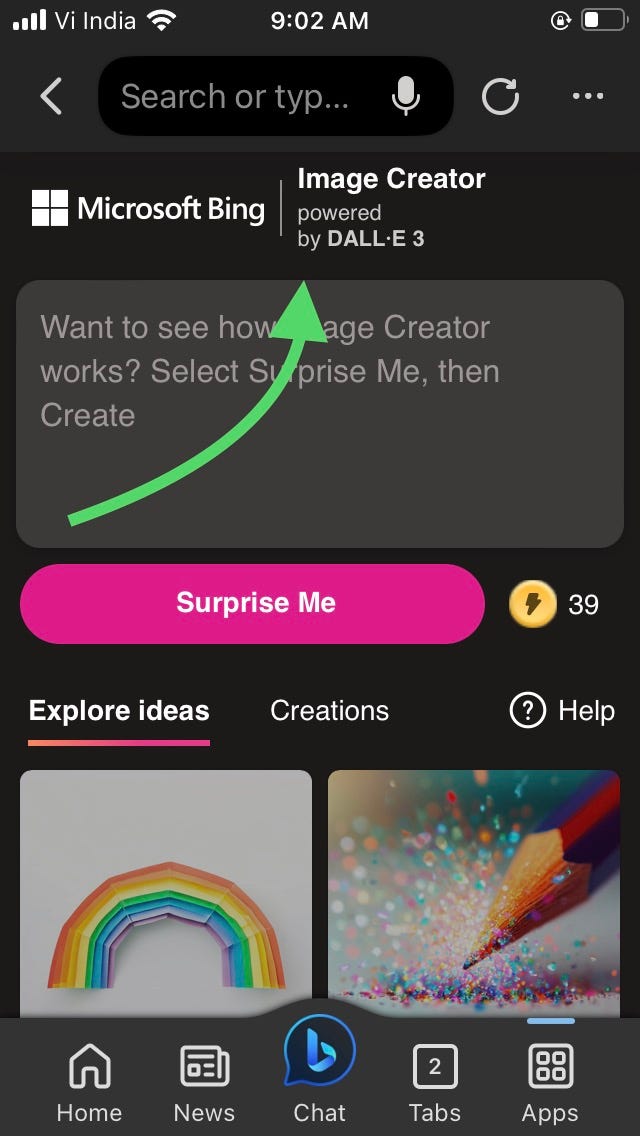The width and height of the screenshot is (640, 1136).
Task: Hit the Surprise Me button
Action: [x=255, y=603]
